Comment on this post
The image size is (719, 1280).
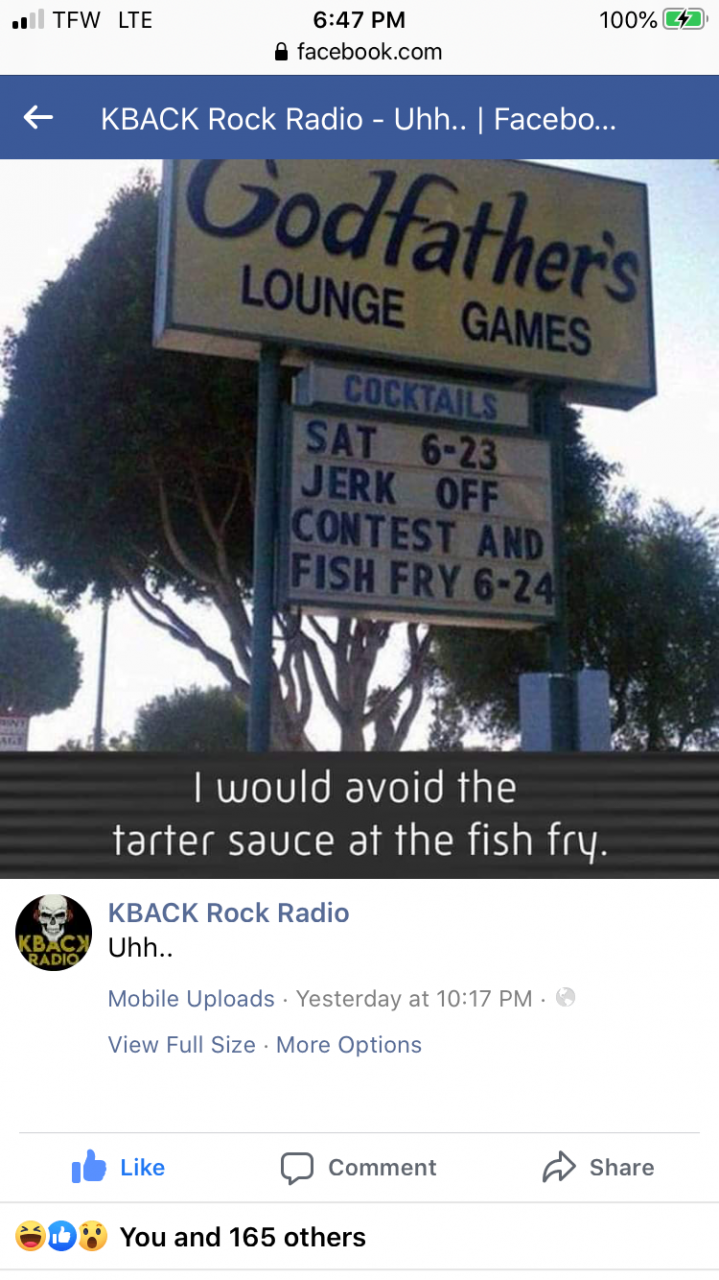click(x=359, y=1167)
